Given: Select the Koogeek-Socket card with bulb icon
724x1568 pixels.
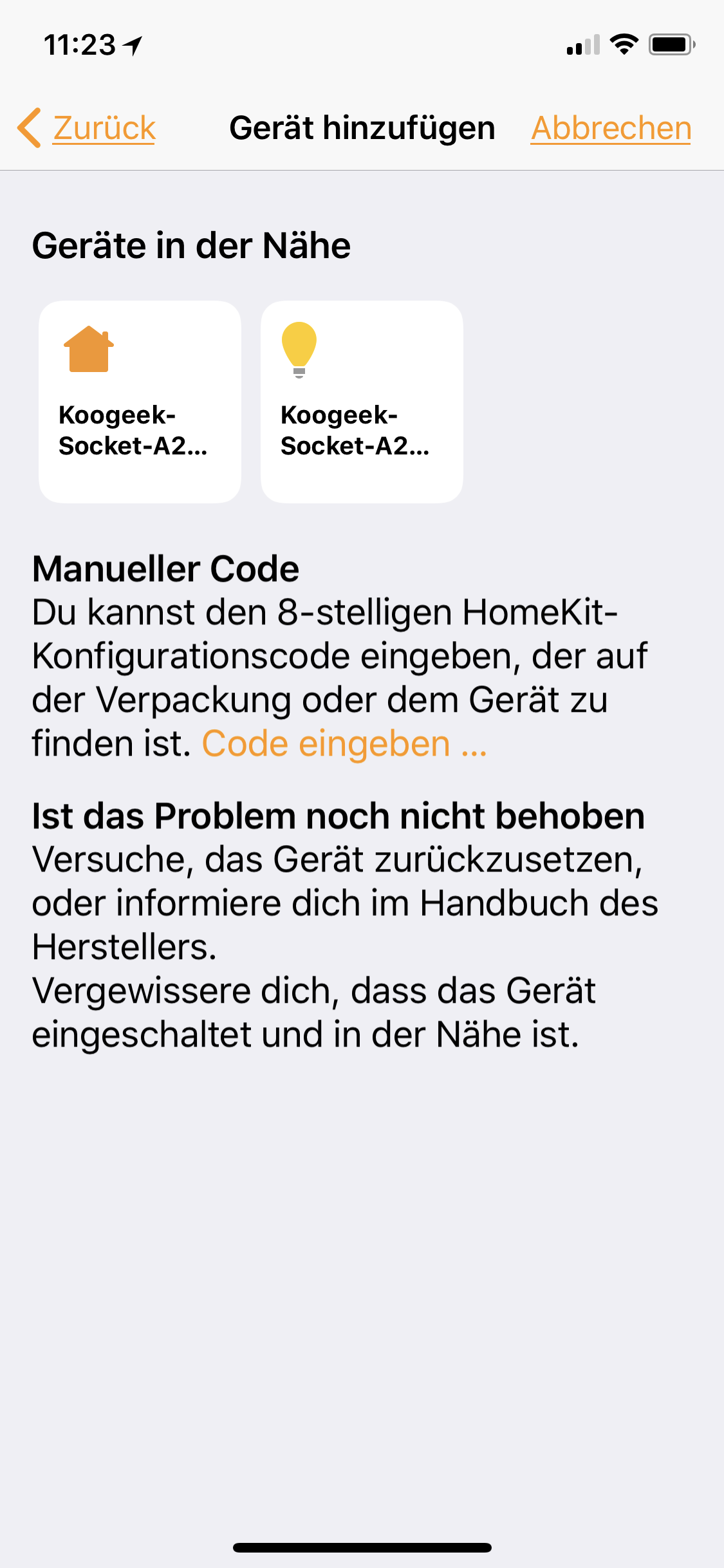Looking at the screenshot, I should click(x=362, y=402).
